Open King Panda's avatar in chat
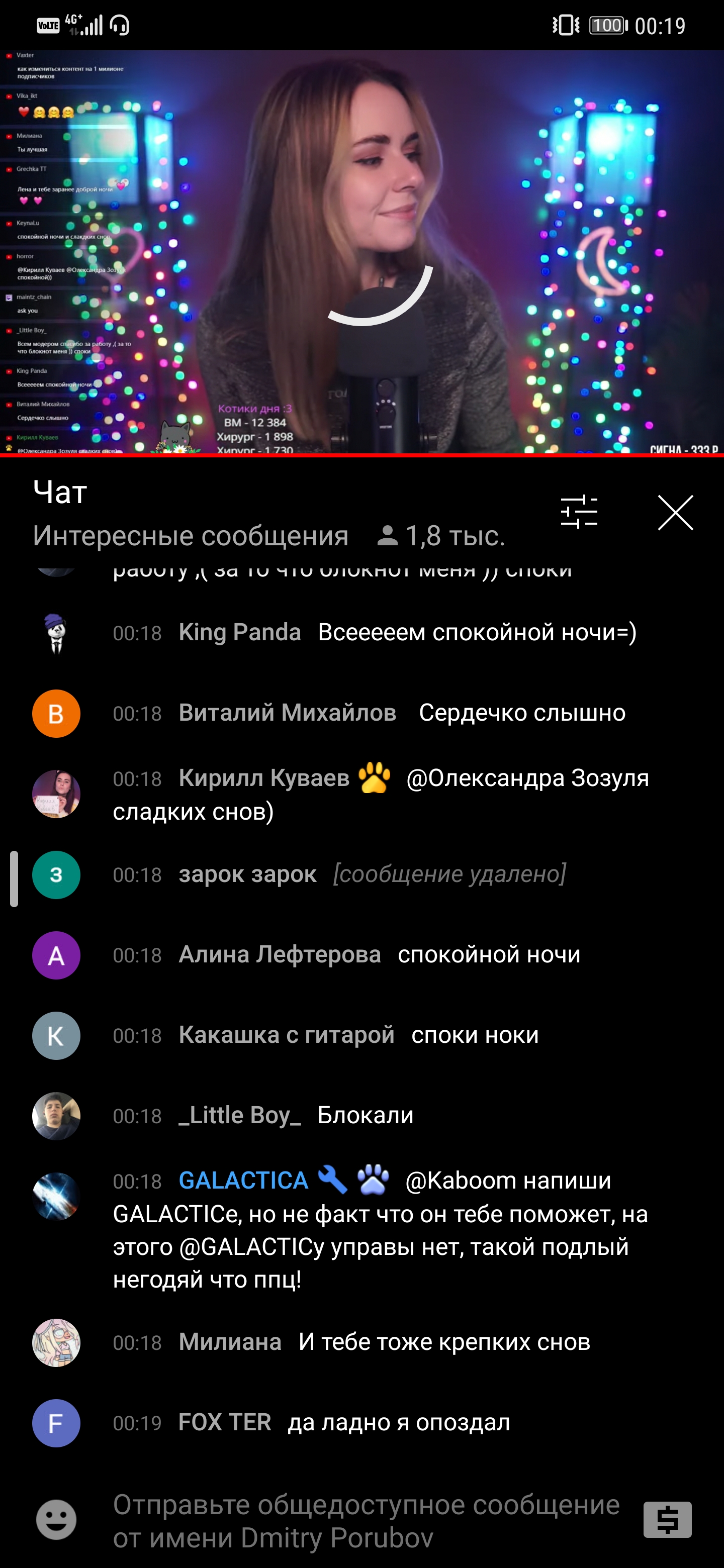The image size is (724, 1568). [x=56, y=633]
